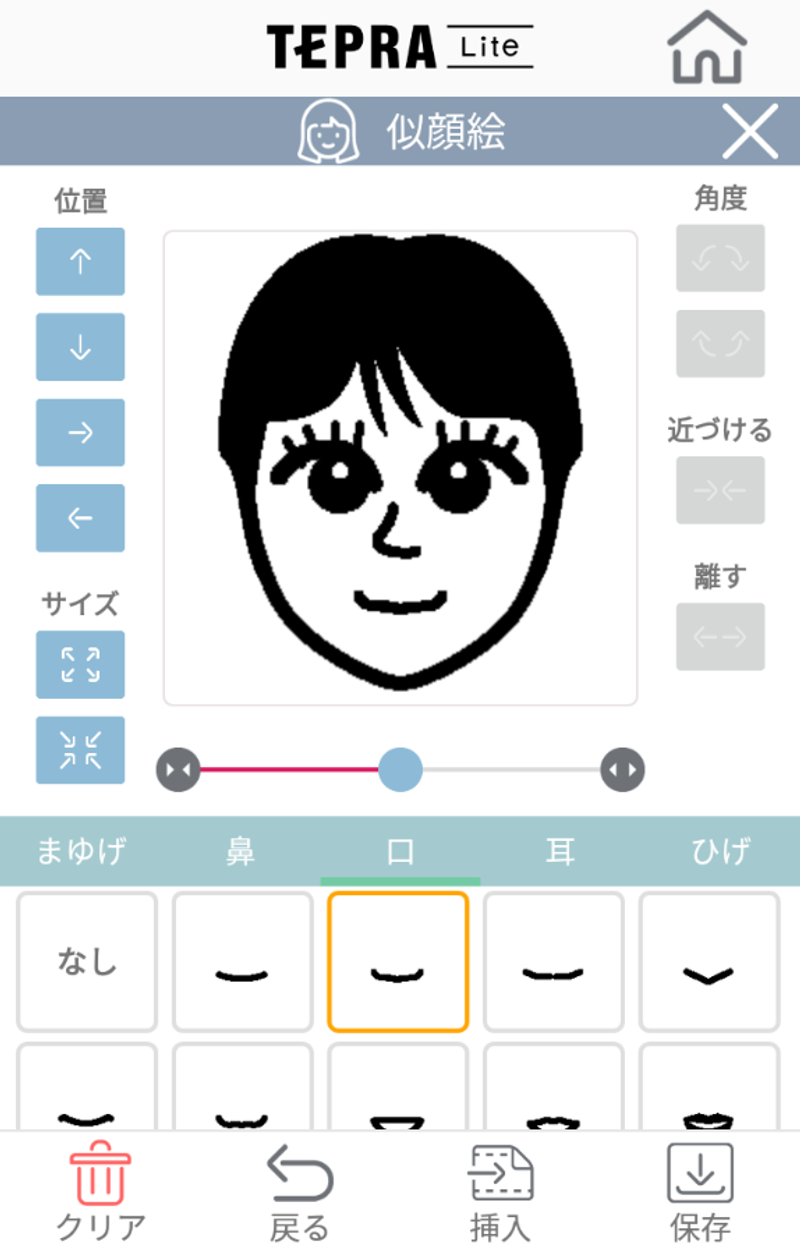
Task: Select なし to remove the mouth
Action: (87, 962)
